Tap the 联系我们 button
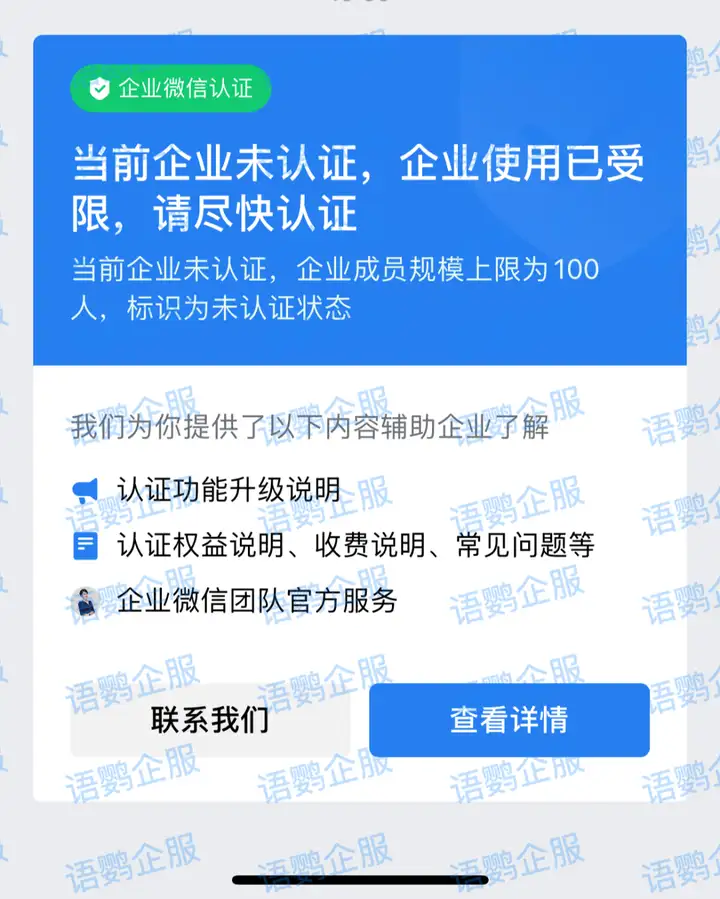Image resolution: width=720 pixels, height=899 pixels. click(210, 720)
